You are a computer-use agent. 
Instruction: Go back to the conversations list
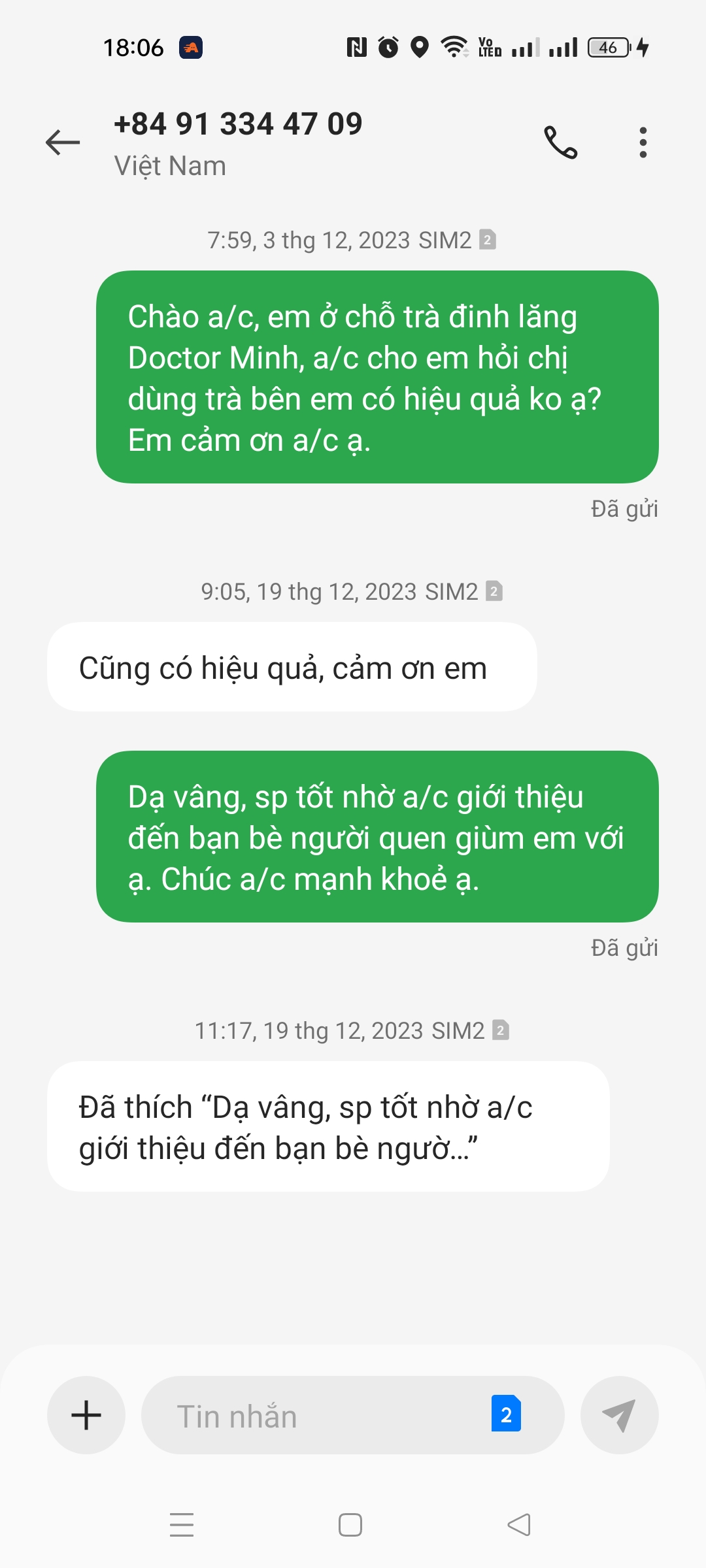(x=63, y=142)
